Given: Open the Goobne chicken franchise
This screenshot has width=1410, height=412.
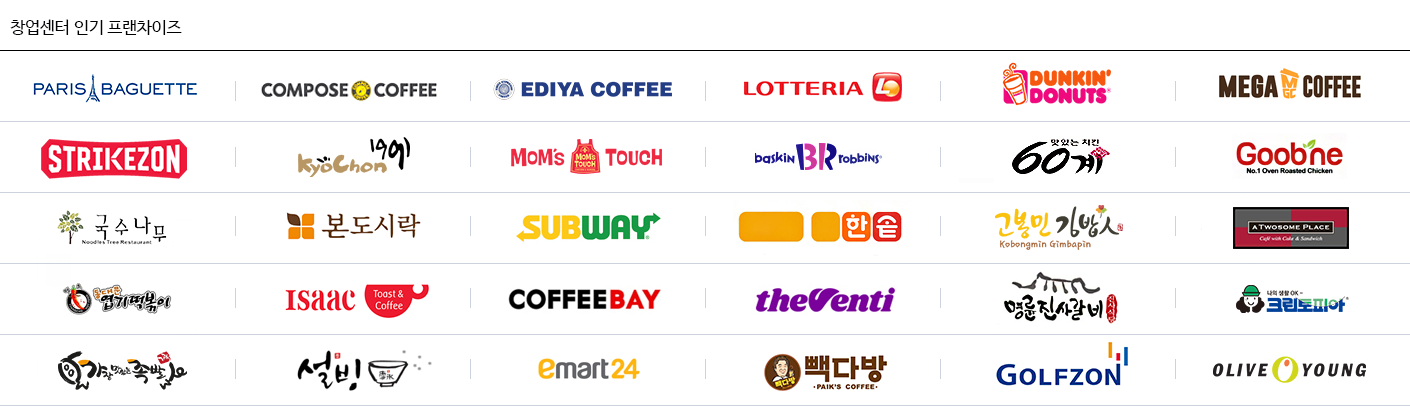Looking at the screenshot, I should 1289,157.
